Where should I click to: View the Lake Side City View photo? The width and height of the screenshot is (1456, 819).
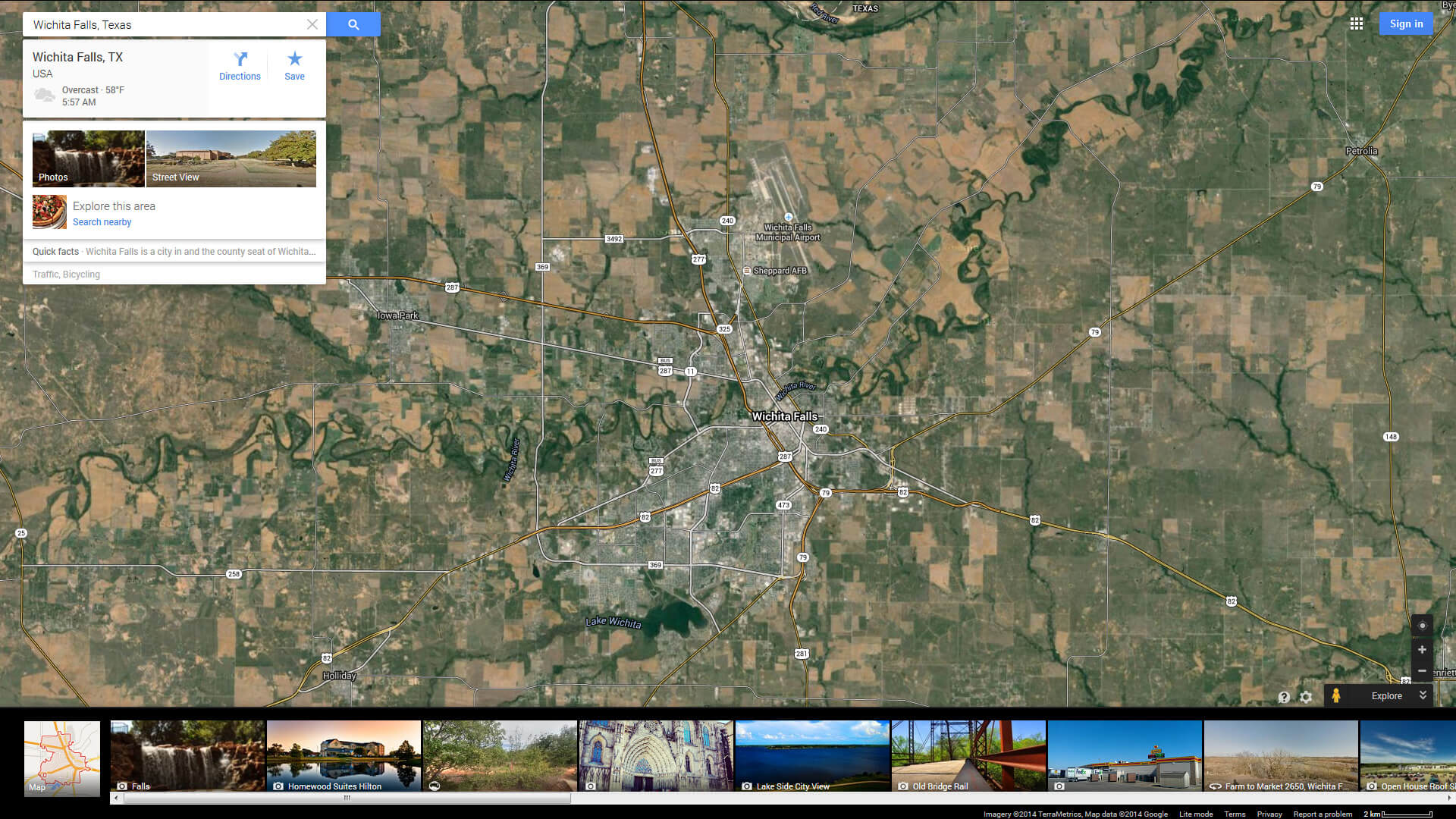pyautogui.click(x=812, y=755)
